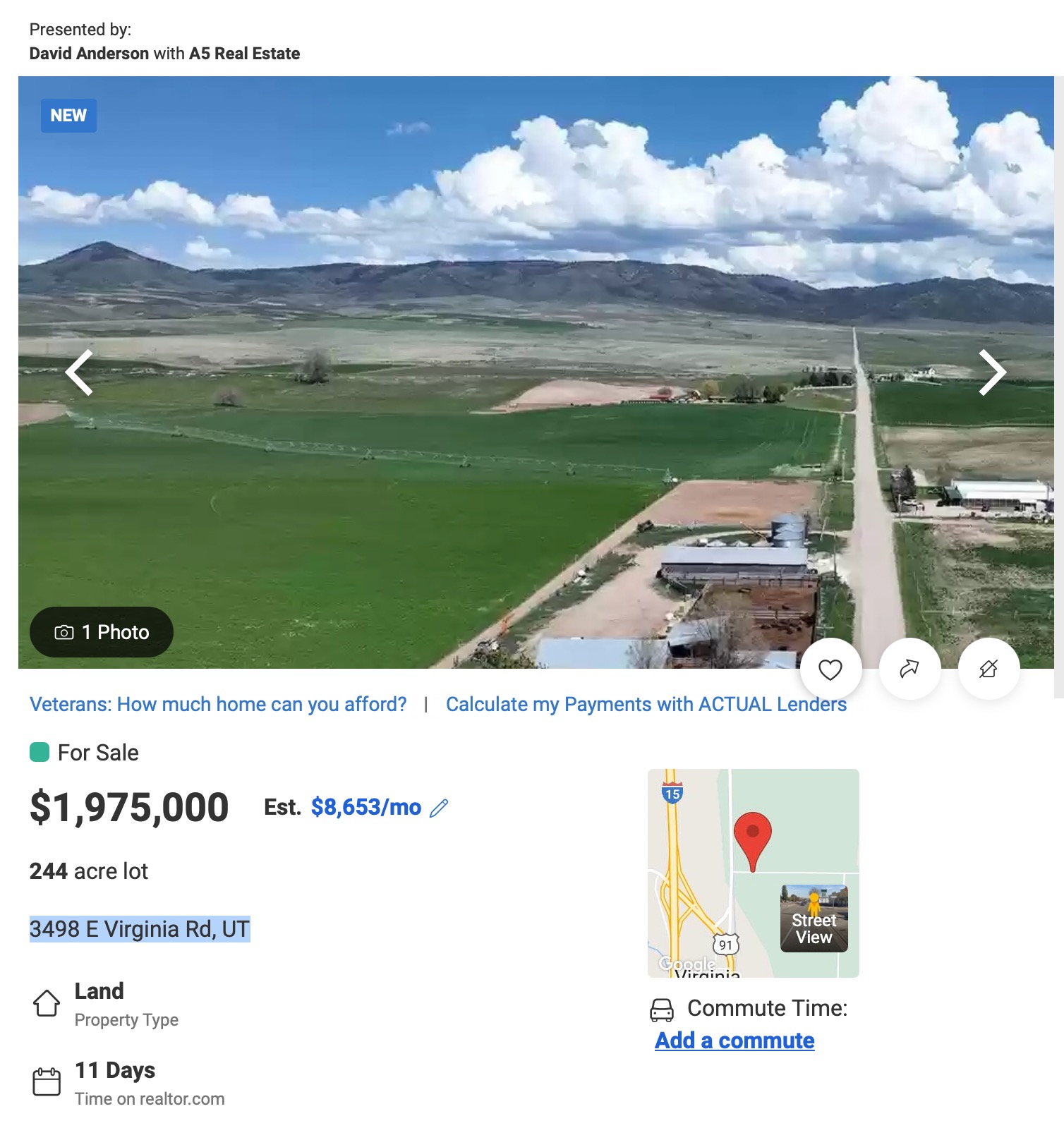Open Street View of the property

tap(814, 918)
